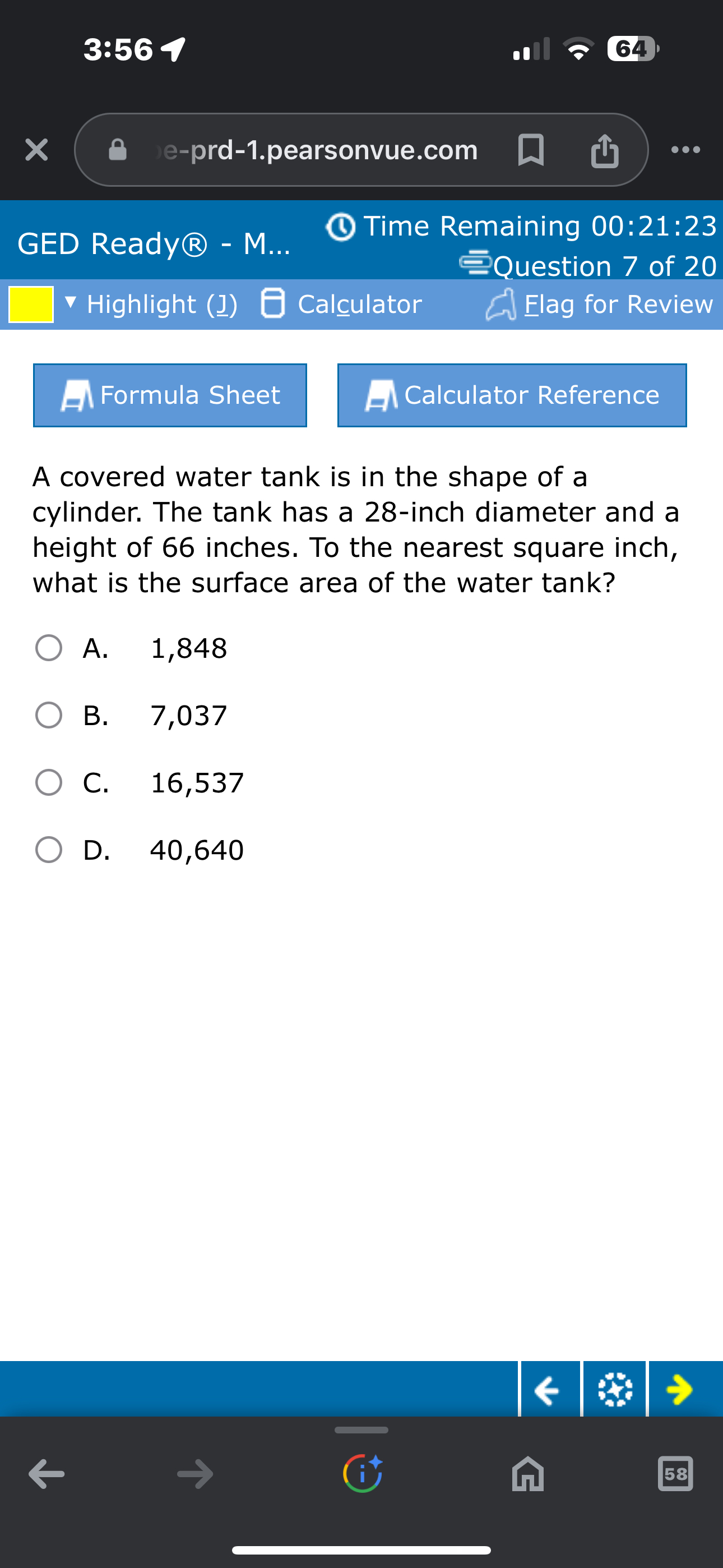
Task: Share the current page
Action: [604, 150]
